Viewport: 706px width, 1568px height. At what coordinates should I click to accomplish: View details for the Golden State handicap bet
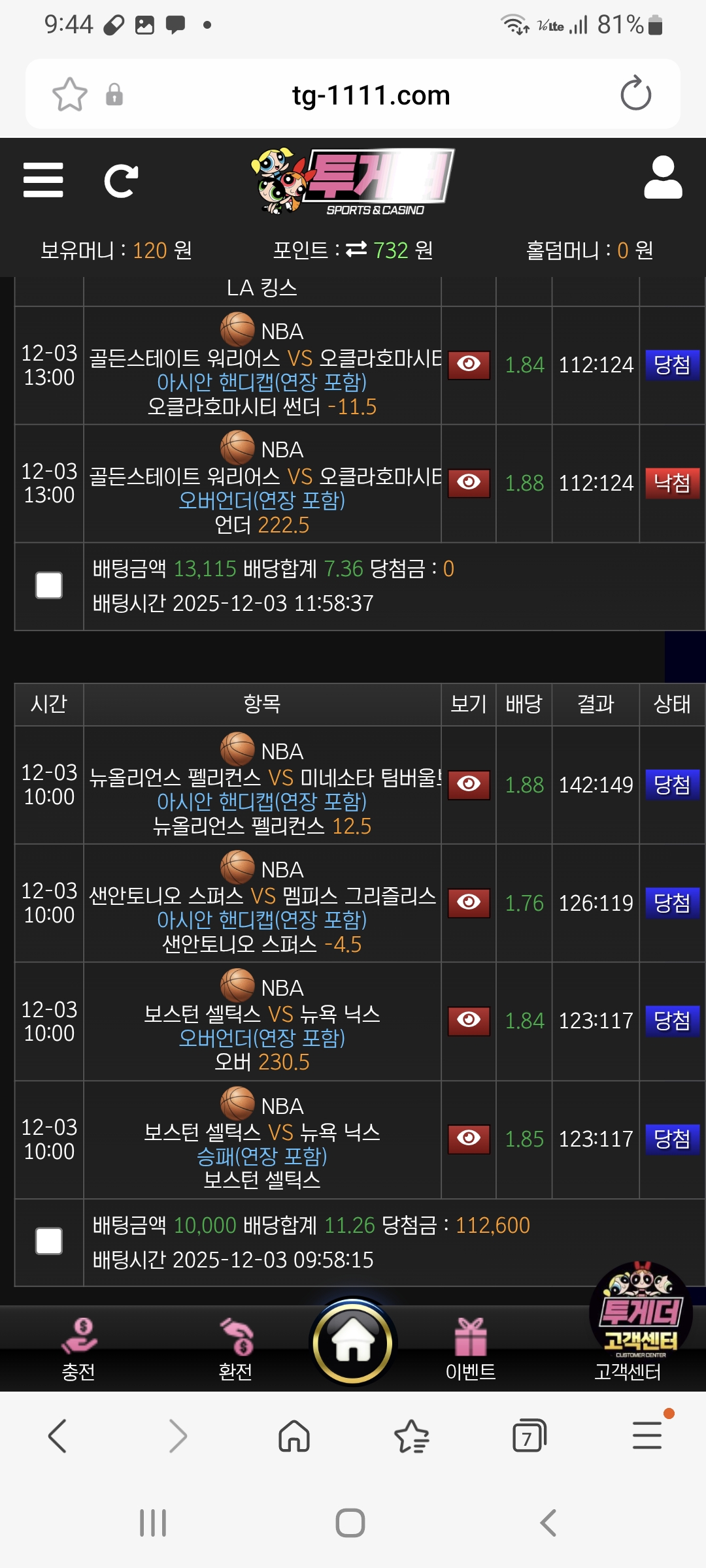[469, 364]
